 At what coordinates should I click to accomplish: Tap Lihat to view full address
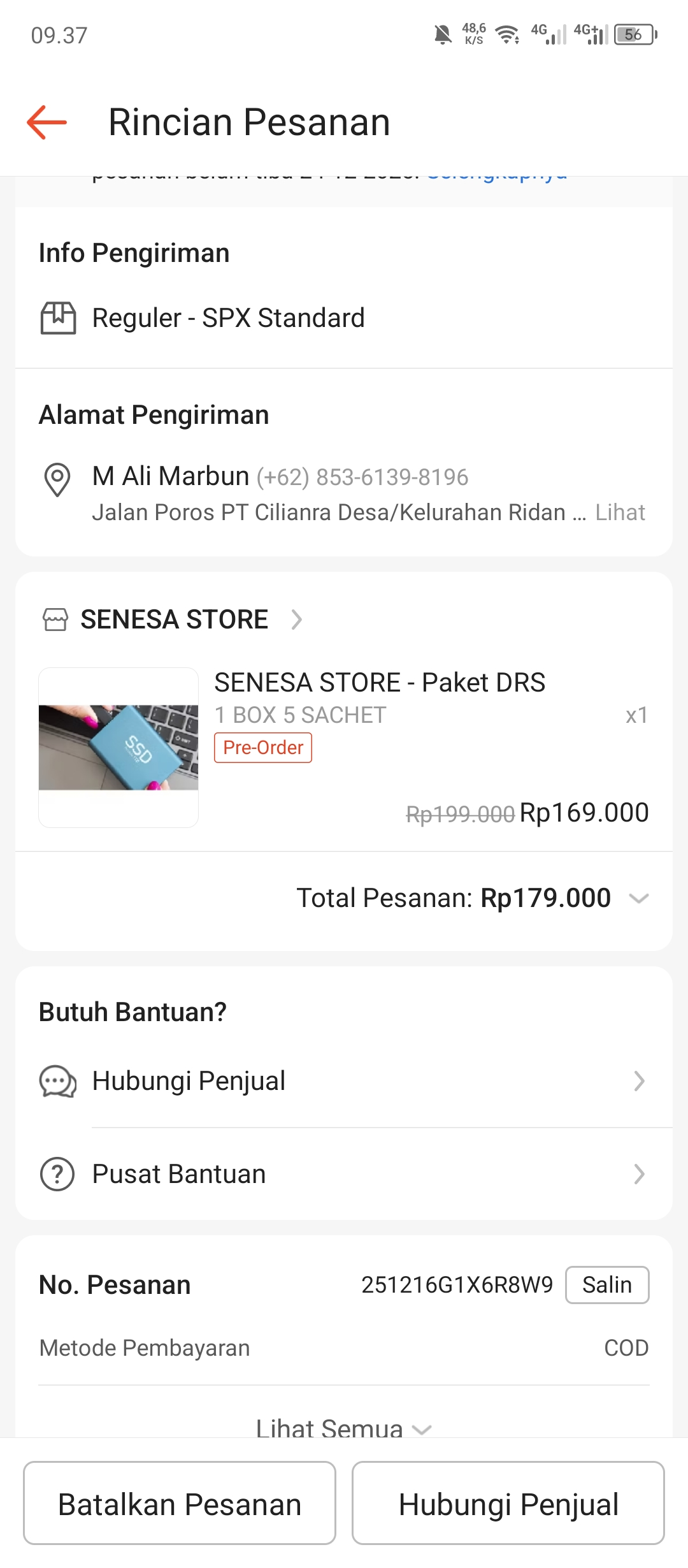point(620,512)
